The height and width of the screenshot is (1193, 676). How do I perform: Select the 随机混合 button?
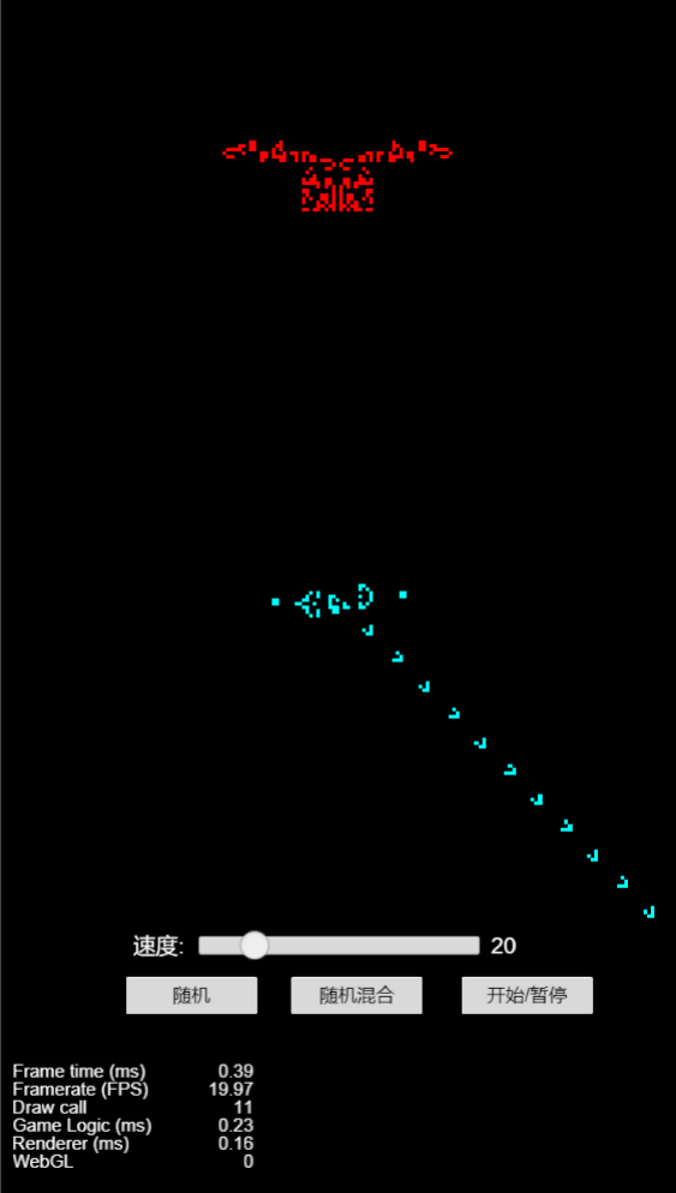[356, 995]
